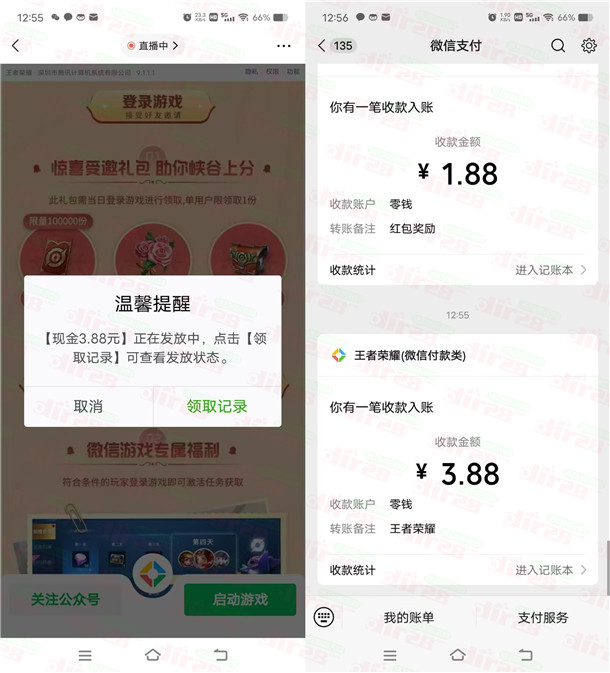Go back via arrow next to 135
The height and width of the screenshot is (673, 610).
(x=321, y=46)
